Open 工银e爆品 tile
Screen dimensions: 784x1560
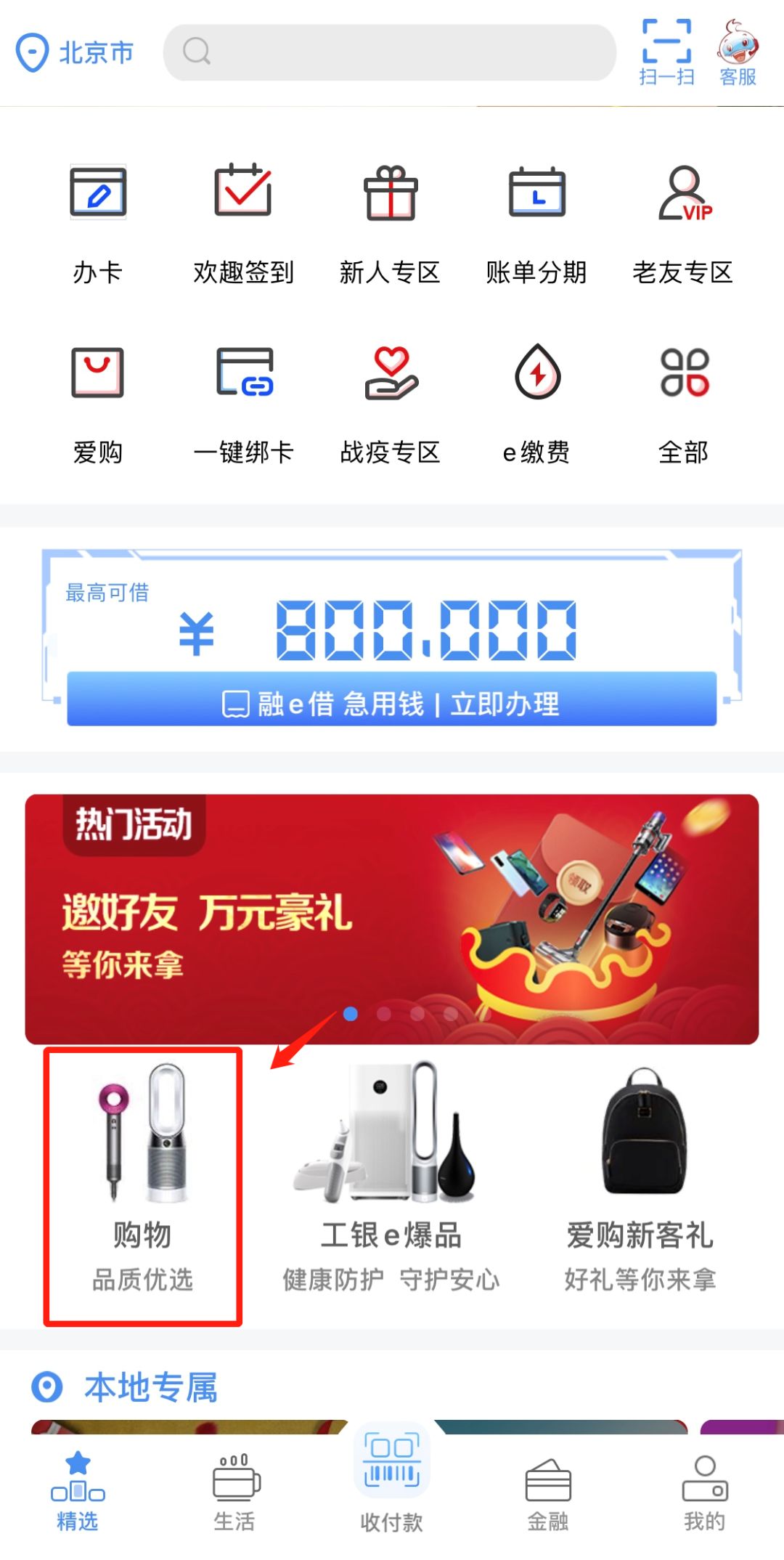[x=391, y=1178]
